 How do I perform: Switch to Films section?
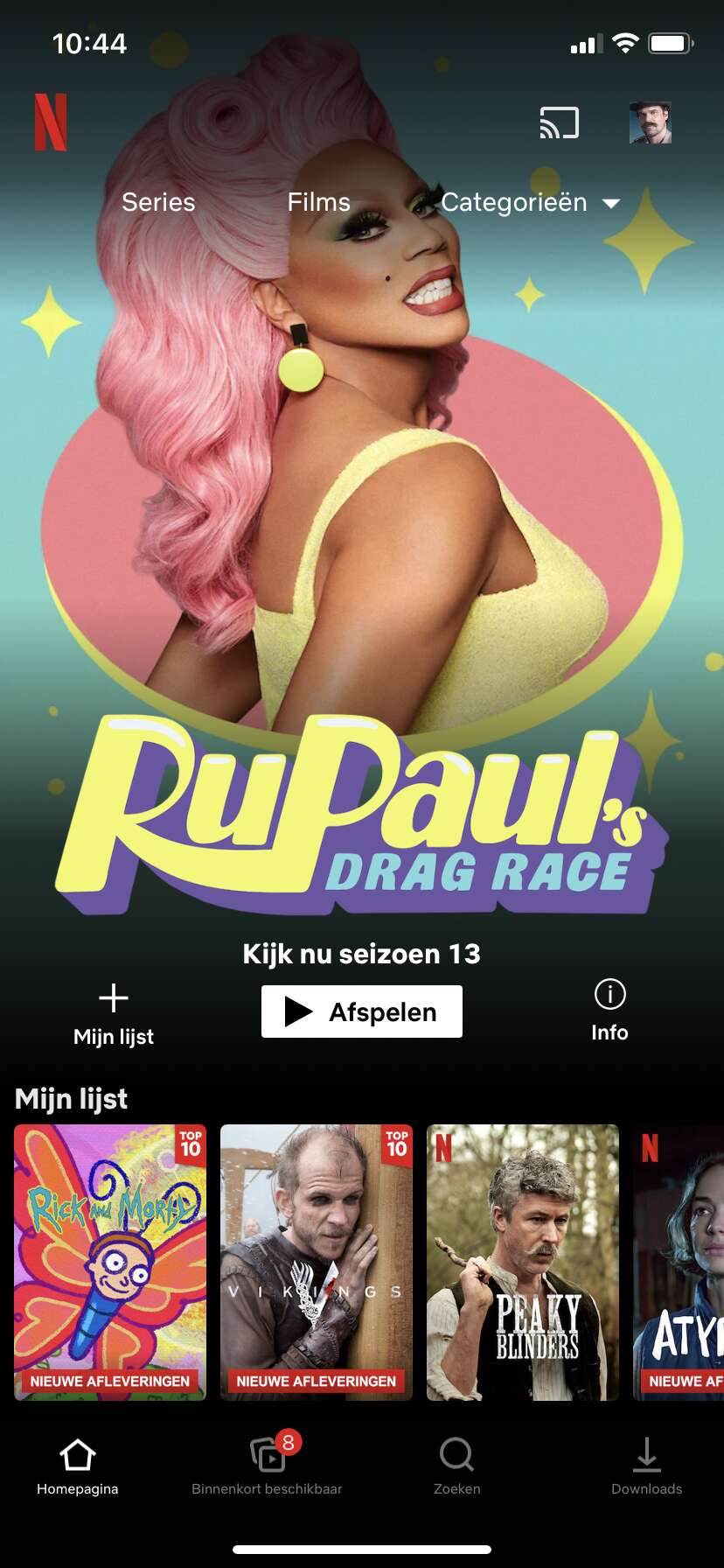click(318, 202)
